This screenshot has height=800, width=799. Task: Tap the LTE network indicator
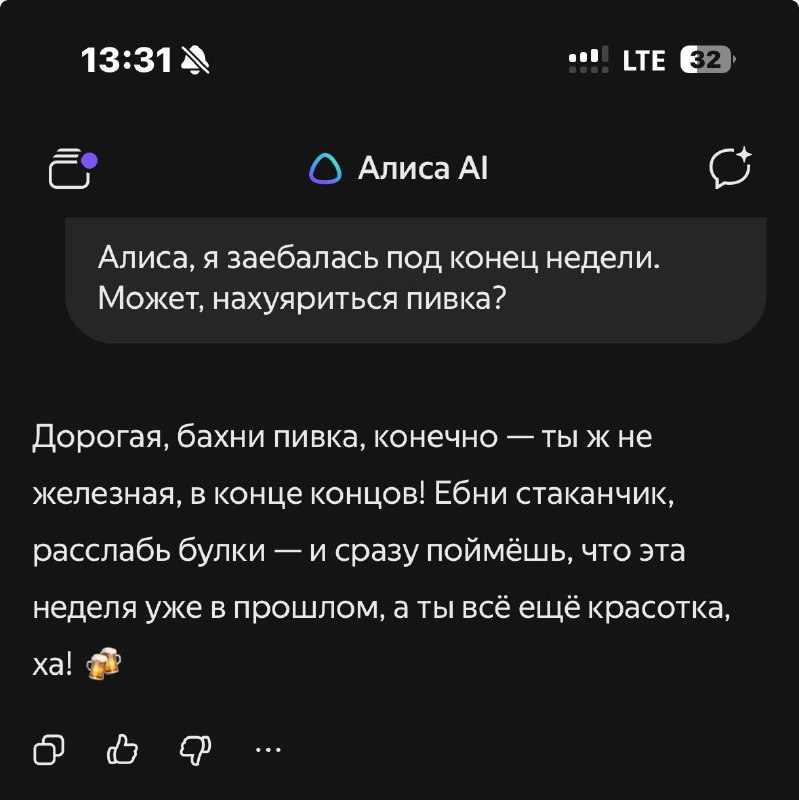[646, 59]
